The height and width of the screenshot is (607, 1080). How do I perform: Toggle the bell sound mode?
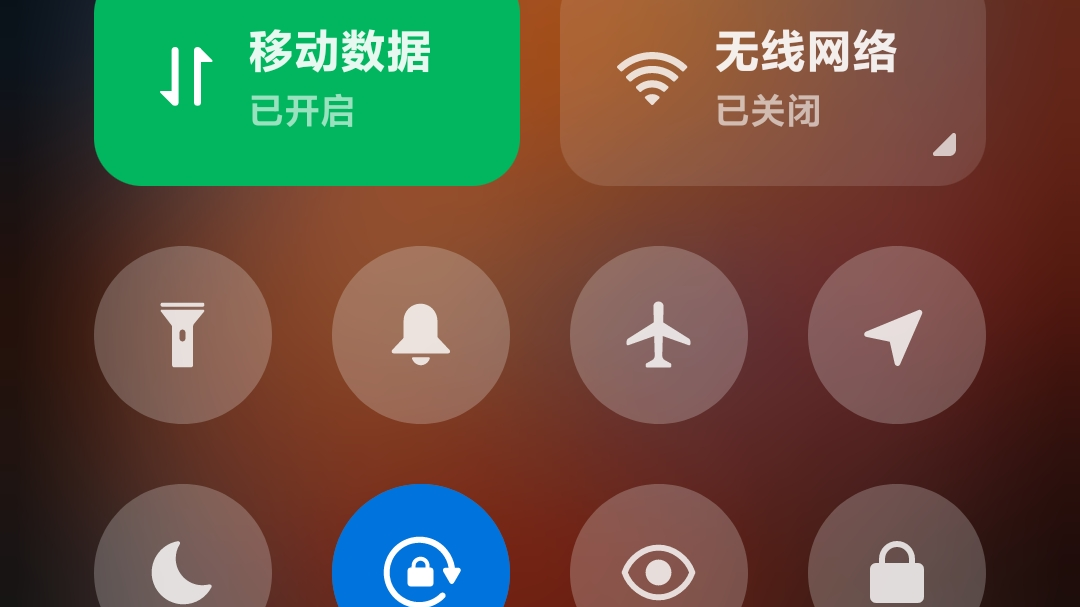coord(421,335)
